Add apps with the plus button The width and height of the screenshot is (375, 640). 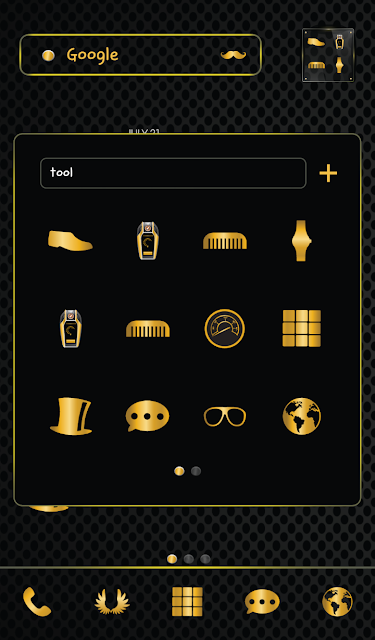point(328,173)
